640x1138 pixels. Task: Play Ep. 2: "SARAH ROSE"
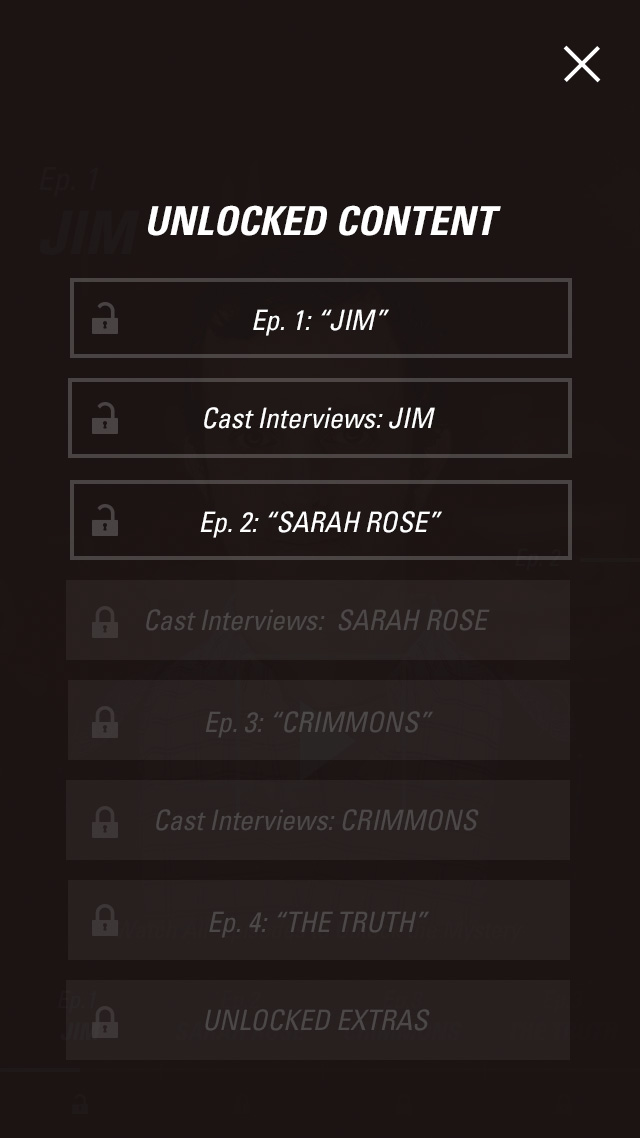(x=320, y=520)
